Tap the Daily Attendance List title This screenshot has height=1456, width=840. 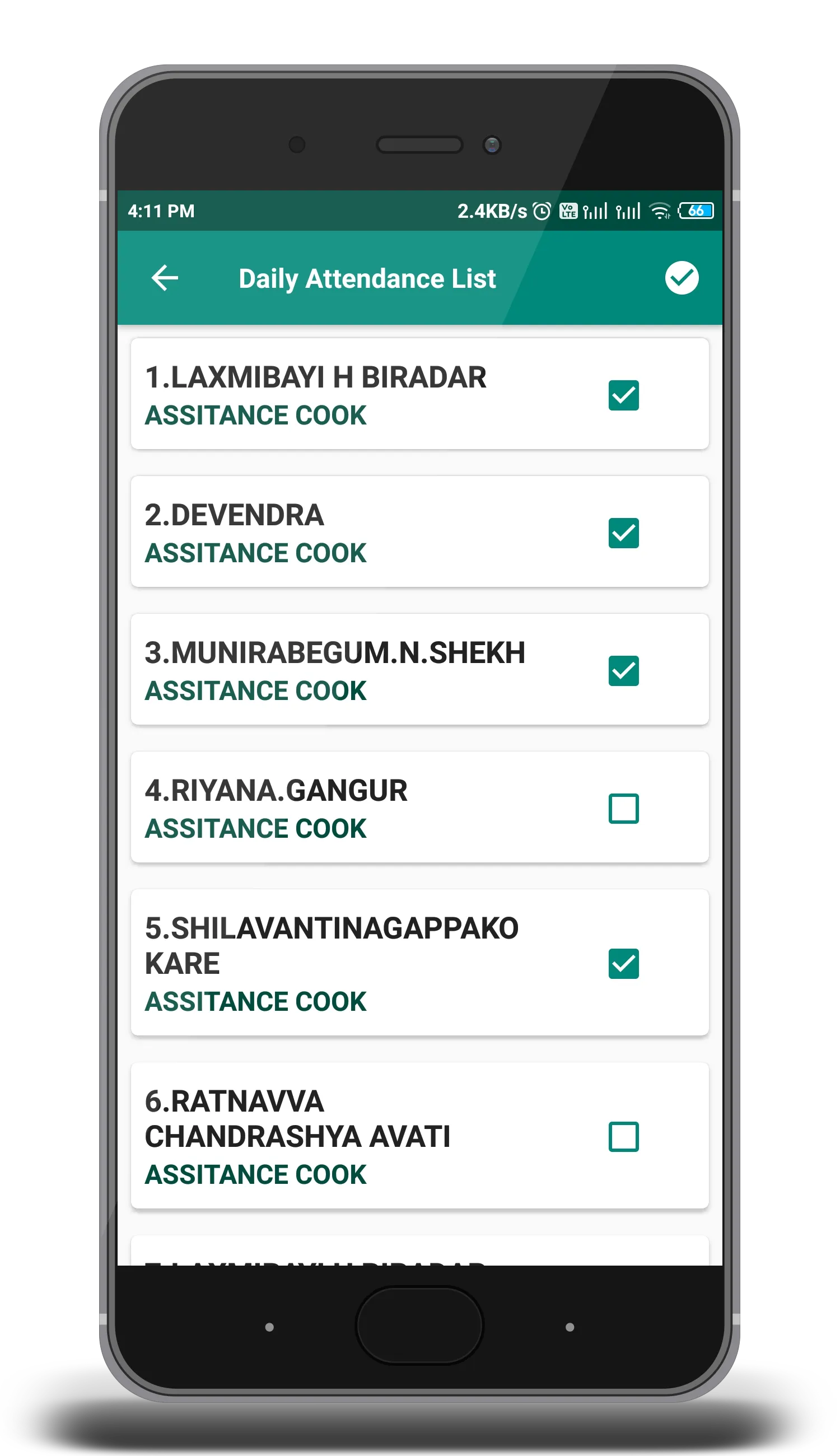point(367,278)
